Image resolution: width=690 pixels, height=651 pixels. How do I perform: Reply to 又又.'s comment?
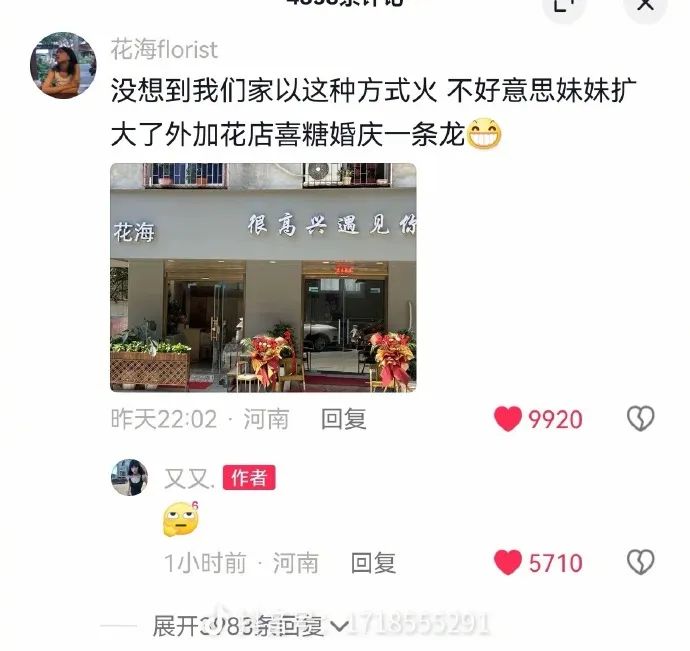pos(373,563)
